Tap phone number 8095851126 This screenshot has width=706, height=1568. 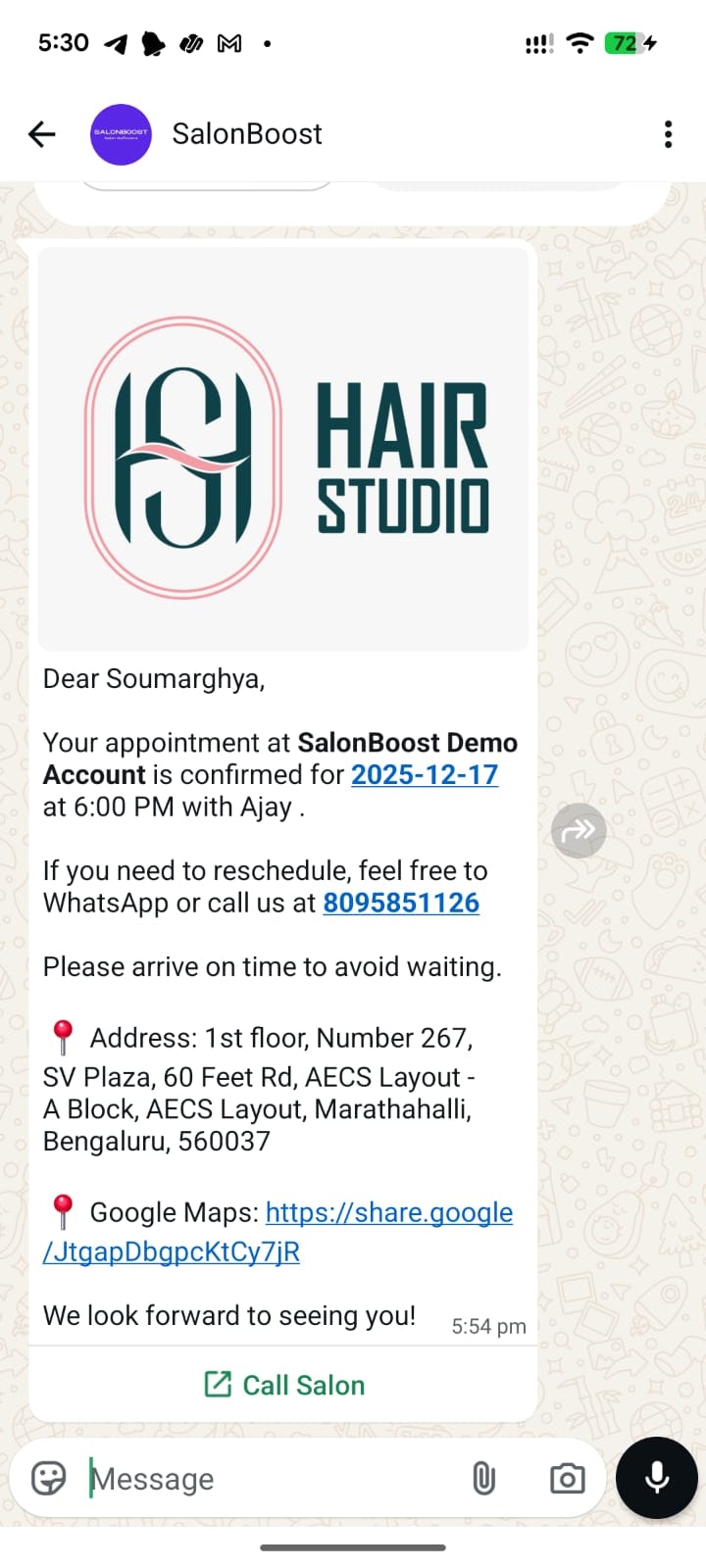(x=401, y=904)
